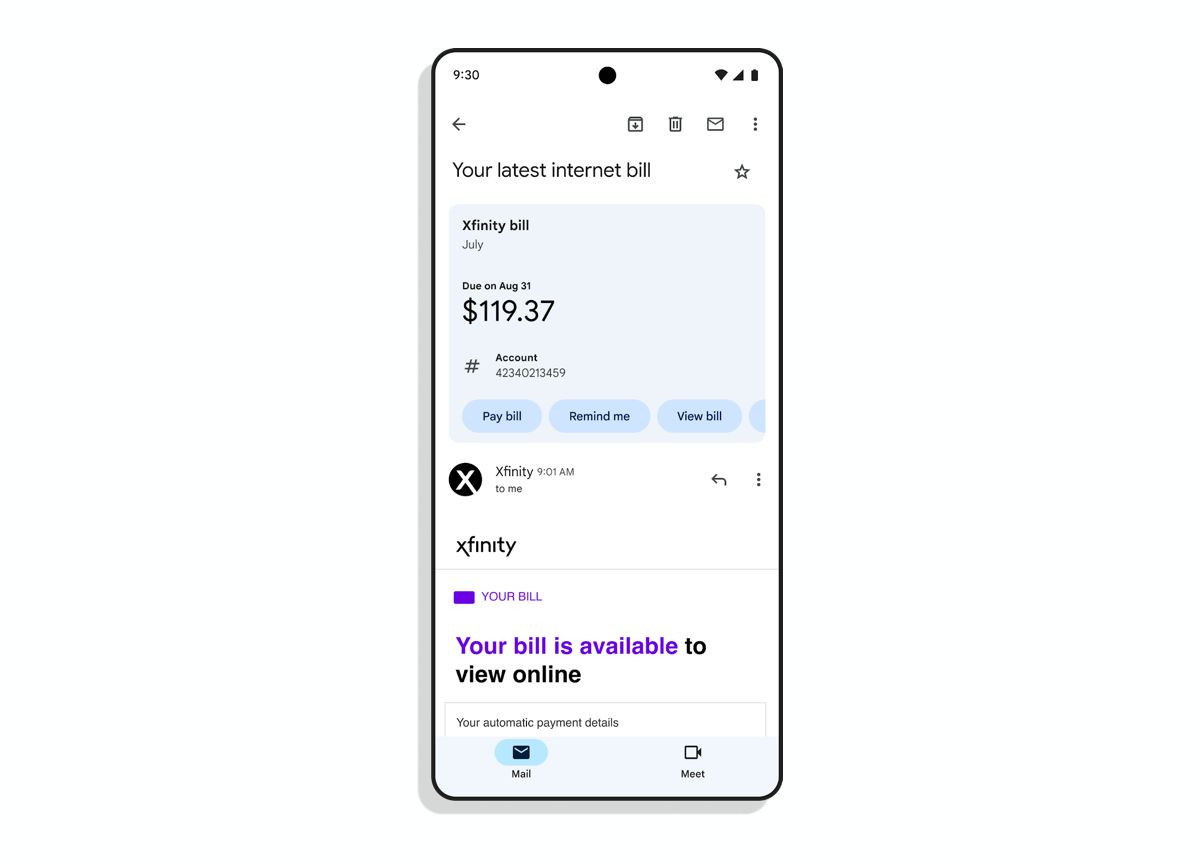1200x864 pixels.
Task: Open the top overflow menu
Action: click(x=755, y=124)
